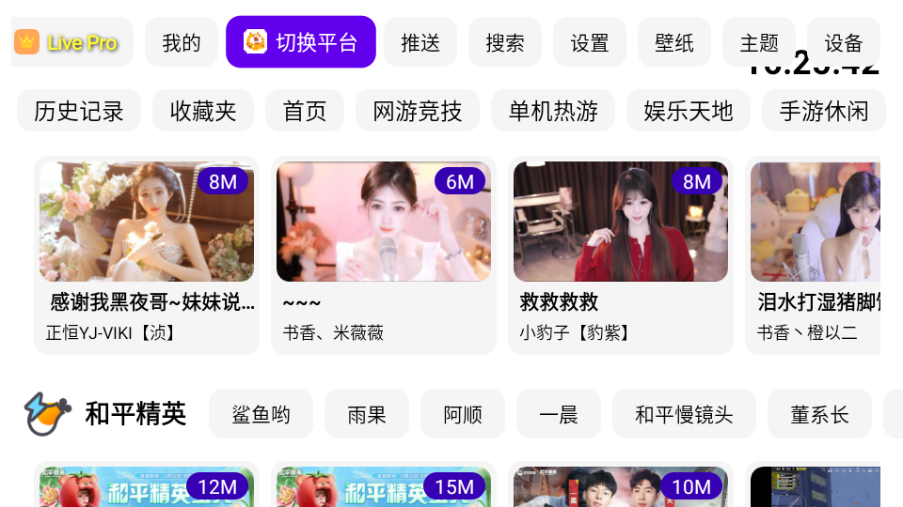Open the 主题 themes option
Viewport: 903px width, 507px height.
[759, 42]
